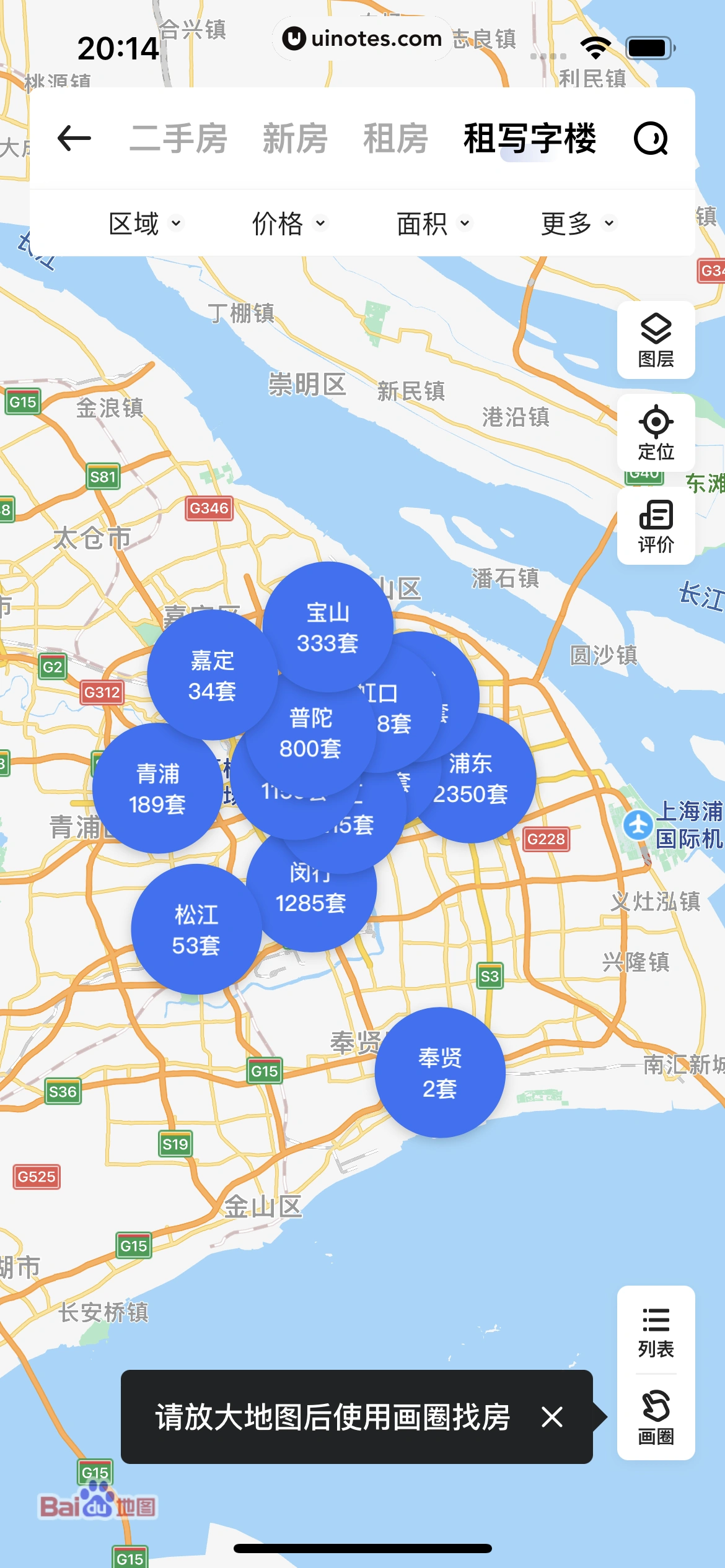Viewport: 725px width, 1568px height.
Task: Dismiss the 请放大地图 tooltip
Action: point(551,1417)
